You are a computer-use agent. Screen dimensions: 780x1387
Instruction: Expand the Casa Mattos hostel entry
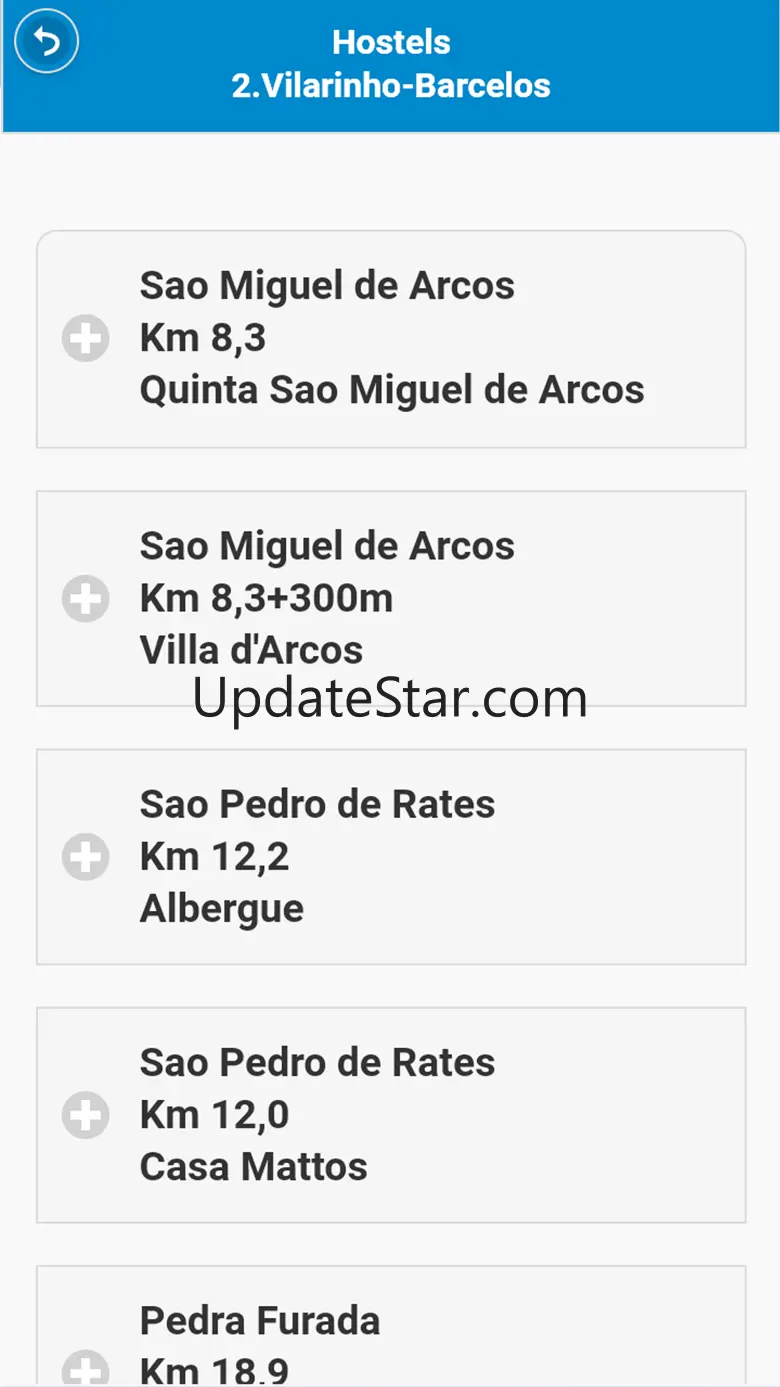pos(86,1115)
